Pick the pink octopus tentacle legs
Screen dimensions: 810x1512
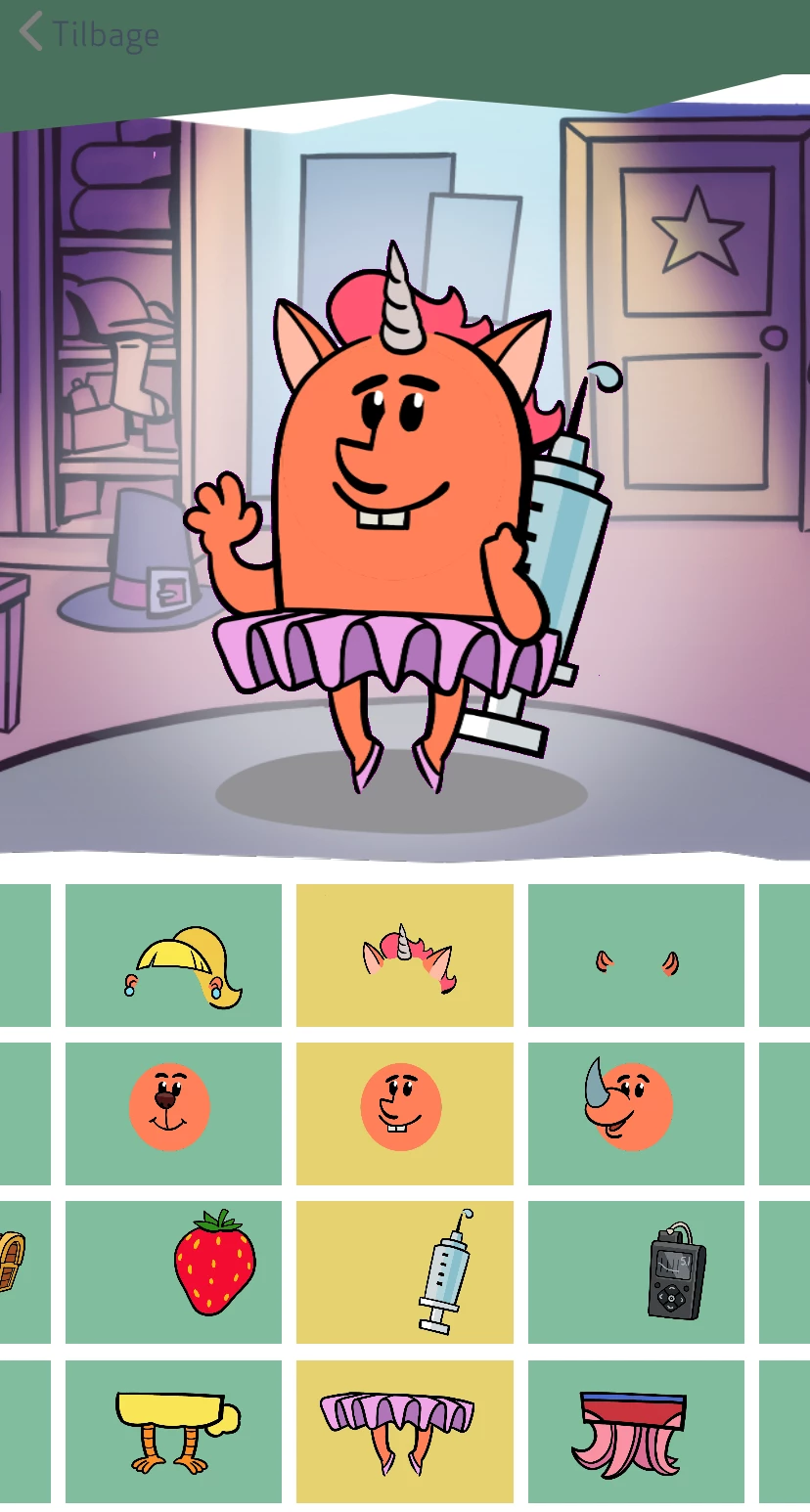[636, 1431]
